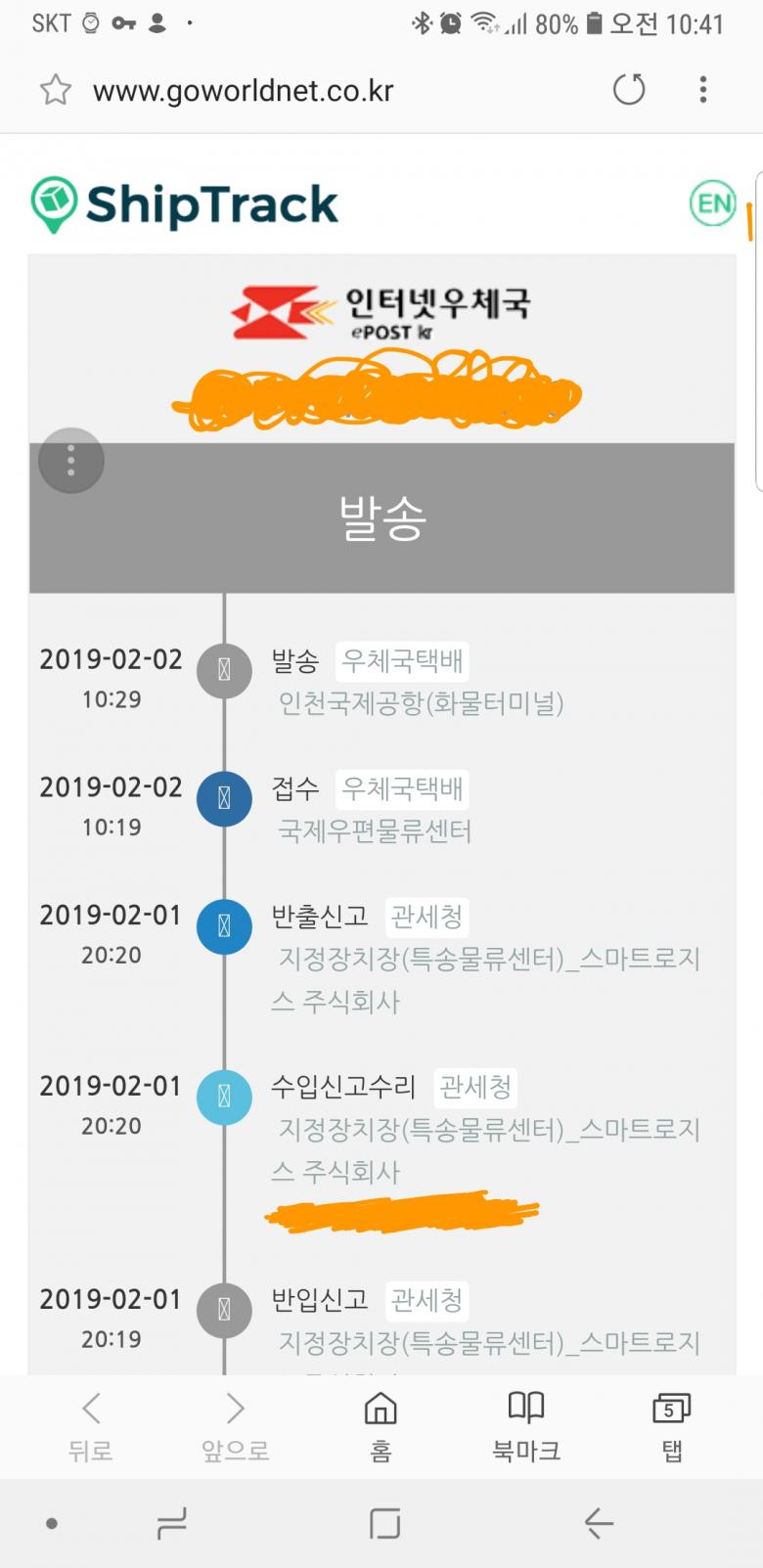The image size is (763, 1568).
Task: Open bookmarks (북마크)
Action: pyautogui.click(x=526, y=1426)
